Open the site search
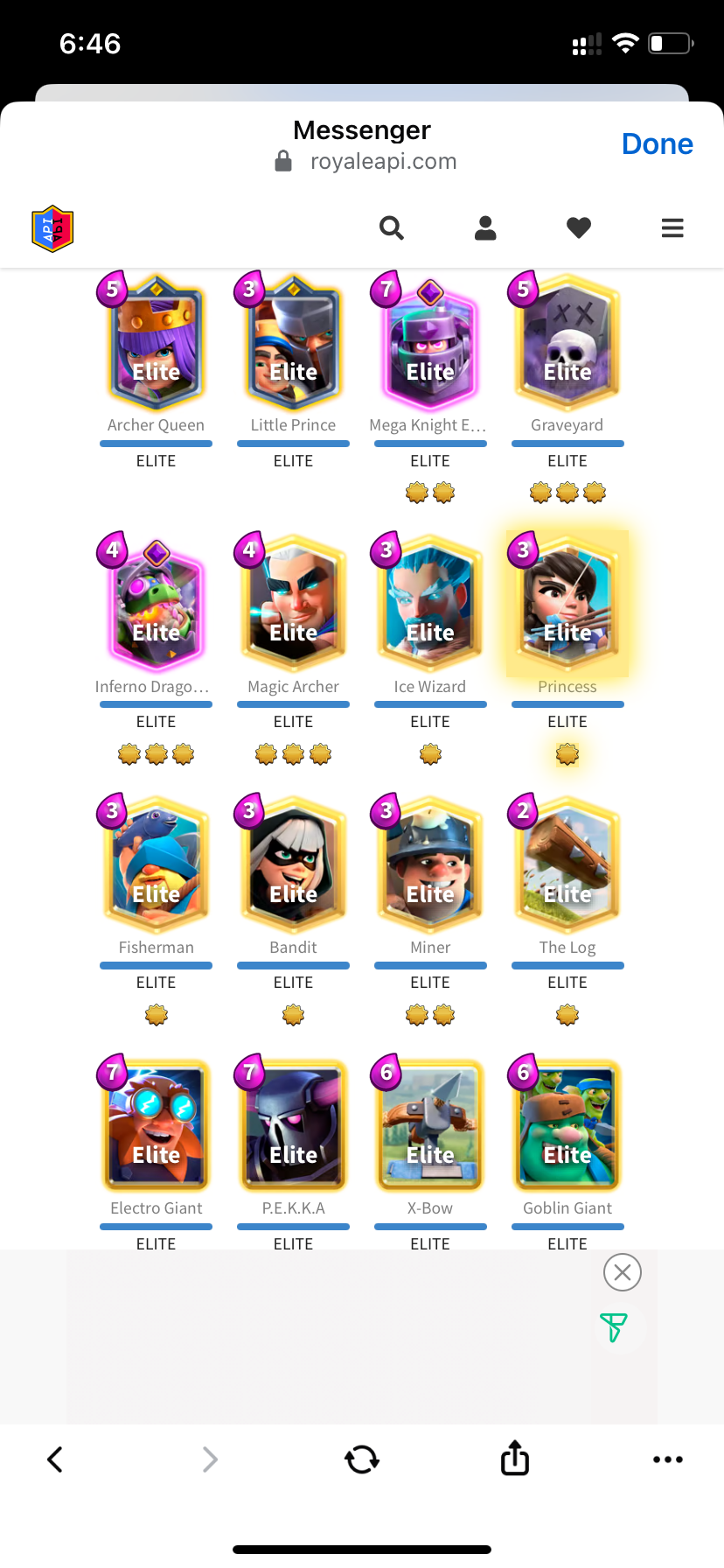This screenshot has height=1568, width=724. pyautogui.click(x=392, y=228)
